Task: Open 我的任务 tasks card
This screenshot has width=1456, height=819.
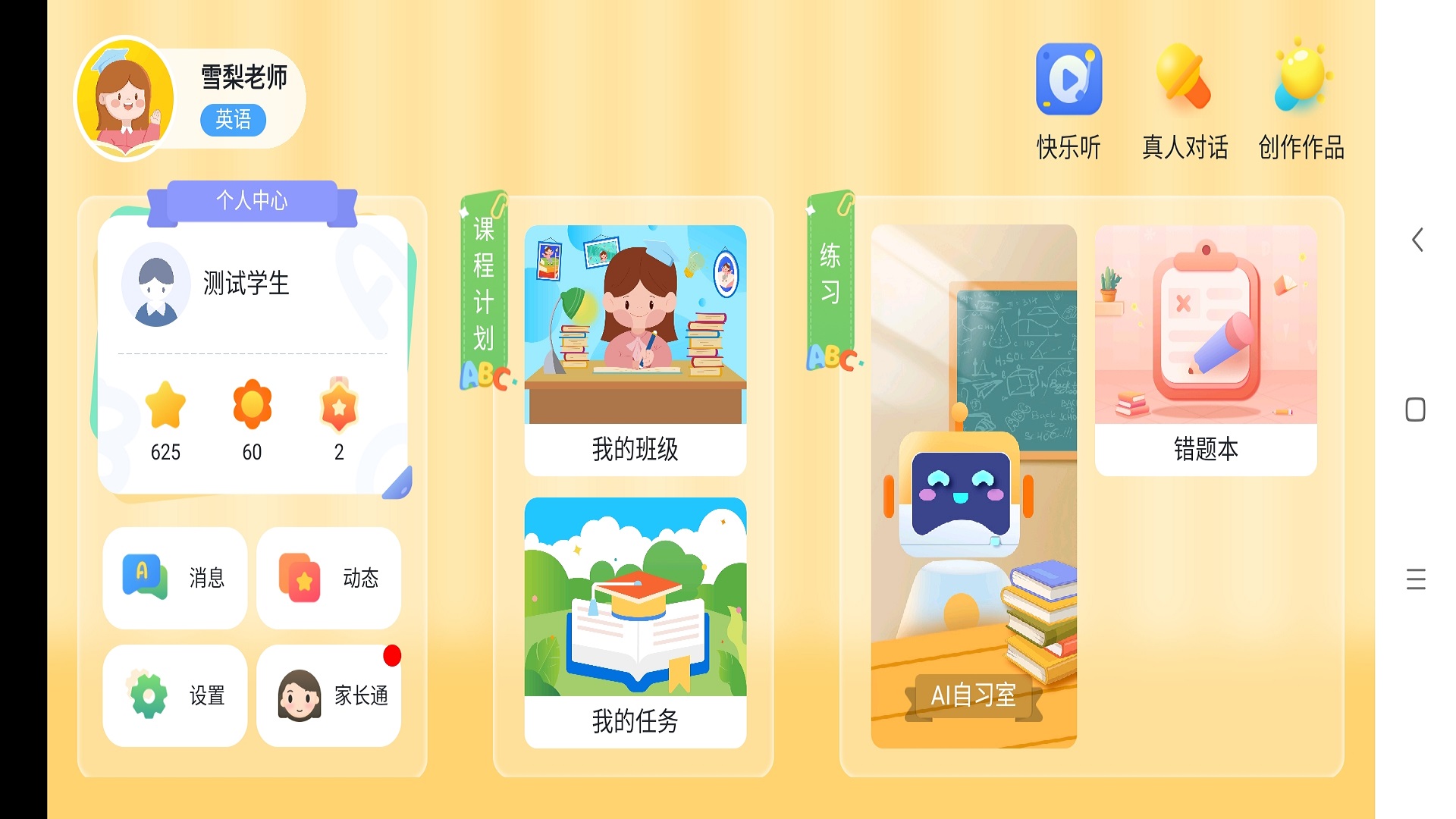Action: click(635, 623)
